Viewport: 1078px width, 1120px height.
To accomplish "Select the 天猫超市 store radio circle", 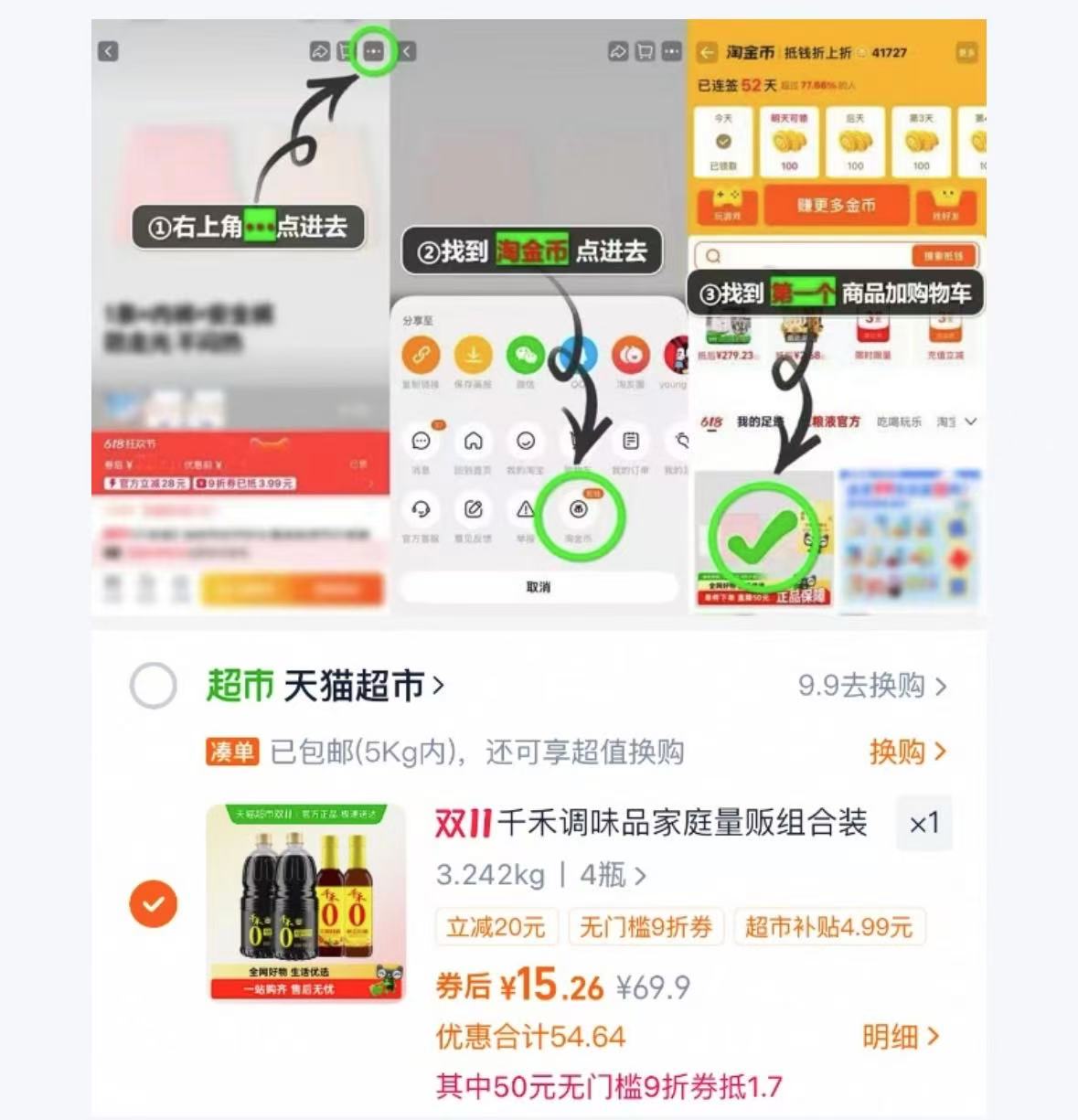I will click(x=154, y=685).
